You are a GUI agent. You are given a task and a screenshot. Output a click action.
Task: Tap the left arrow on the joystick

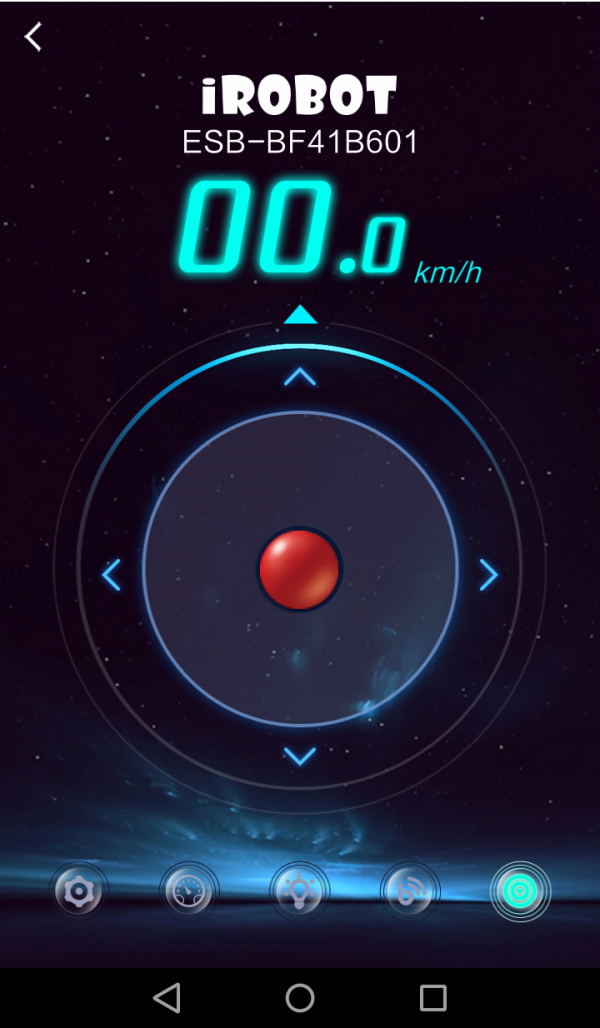pos(111,575)
